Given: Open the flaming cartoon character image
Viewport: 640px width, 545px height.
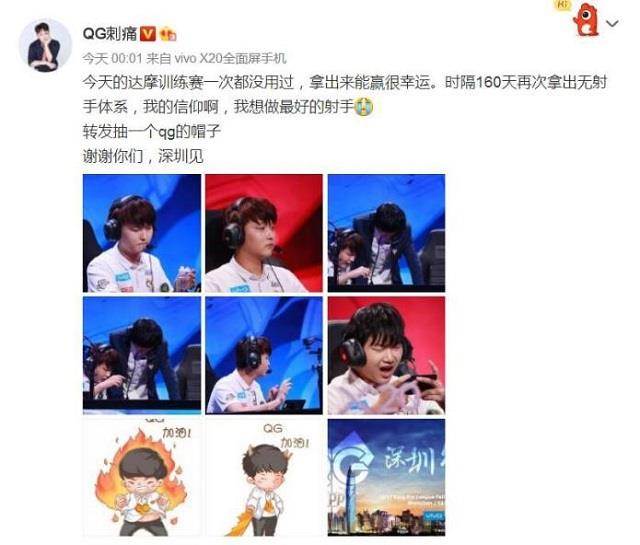Looking at the screenshot, I should point(141,476).
